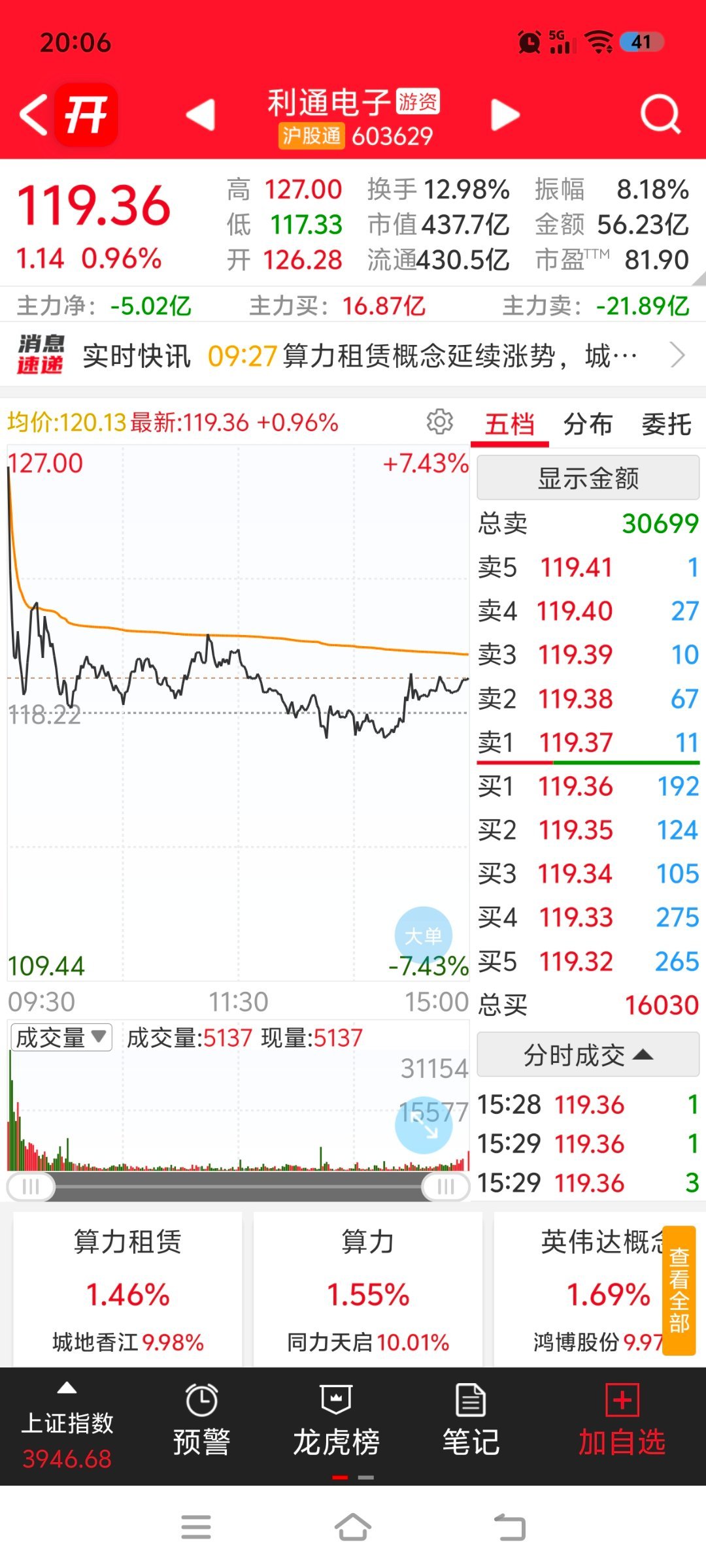Switch to the next stock
This screenshot has height=1568, width=706.
pos(505,115)
